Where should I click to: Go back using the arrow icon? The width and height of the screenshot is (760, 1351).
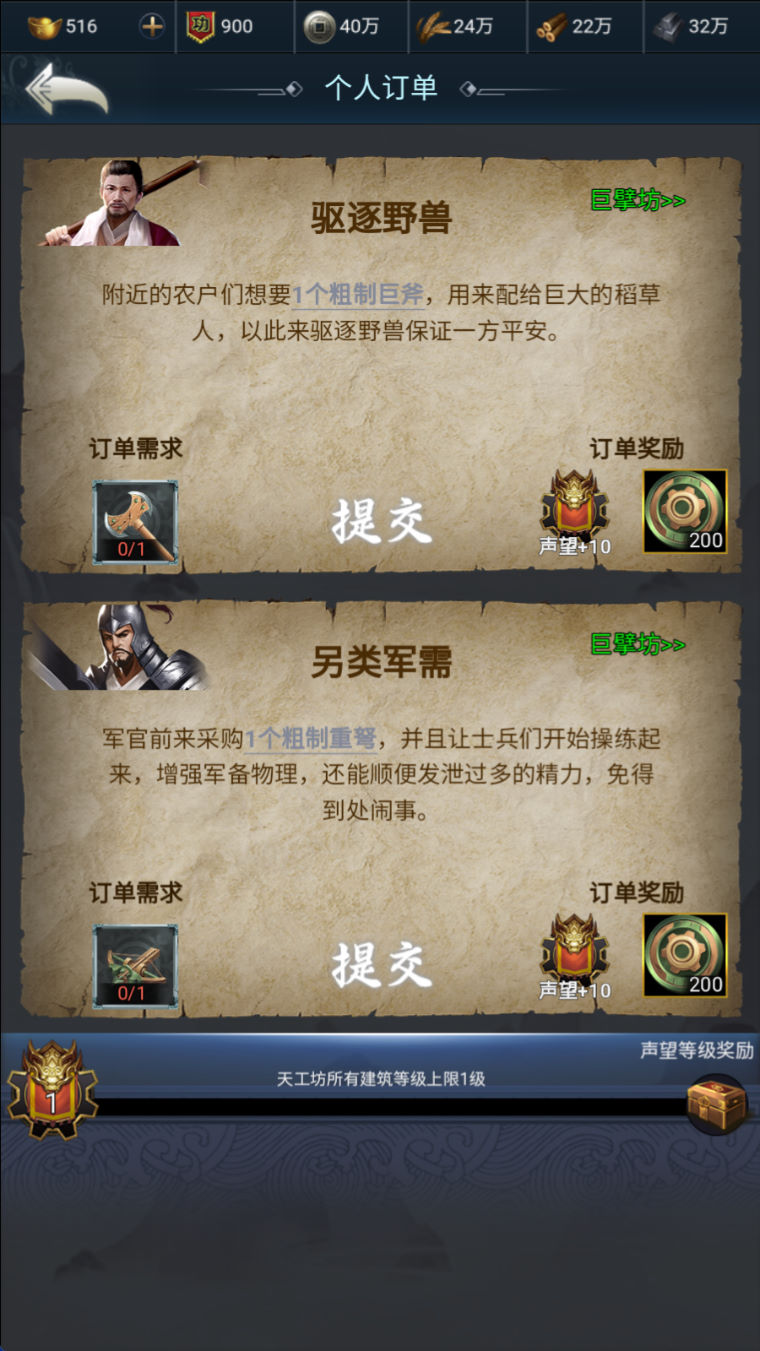click(66, 90)
